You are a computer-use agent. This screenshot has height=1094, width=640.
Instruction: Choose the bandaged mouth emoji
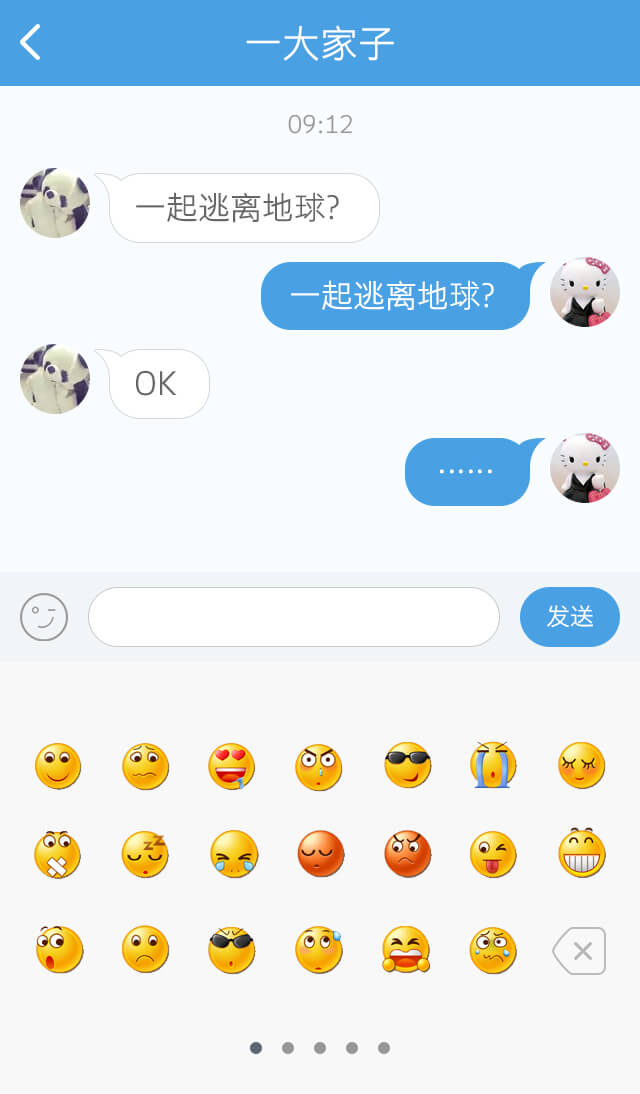(x=58, y=854)
